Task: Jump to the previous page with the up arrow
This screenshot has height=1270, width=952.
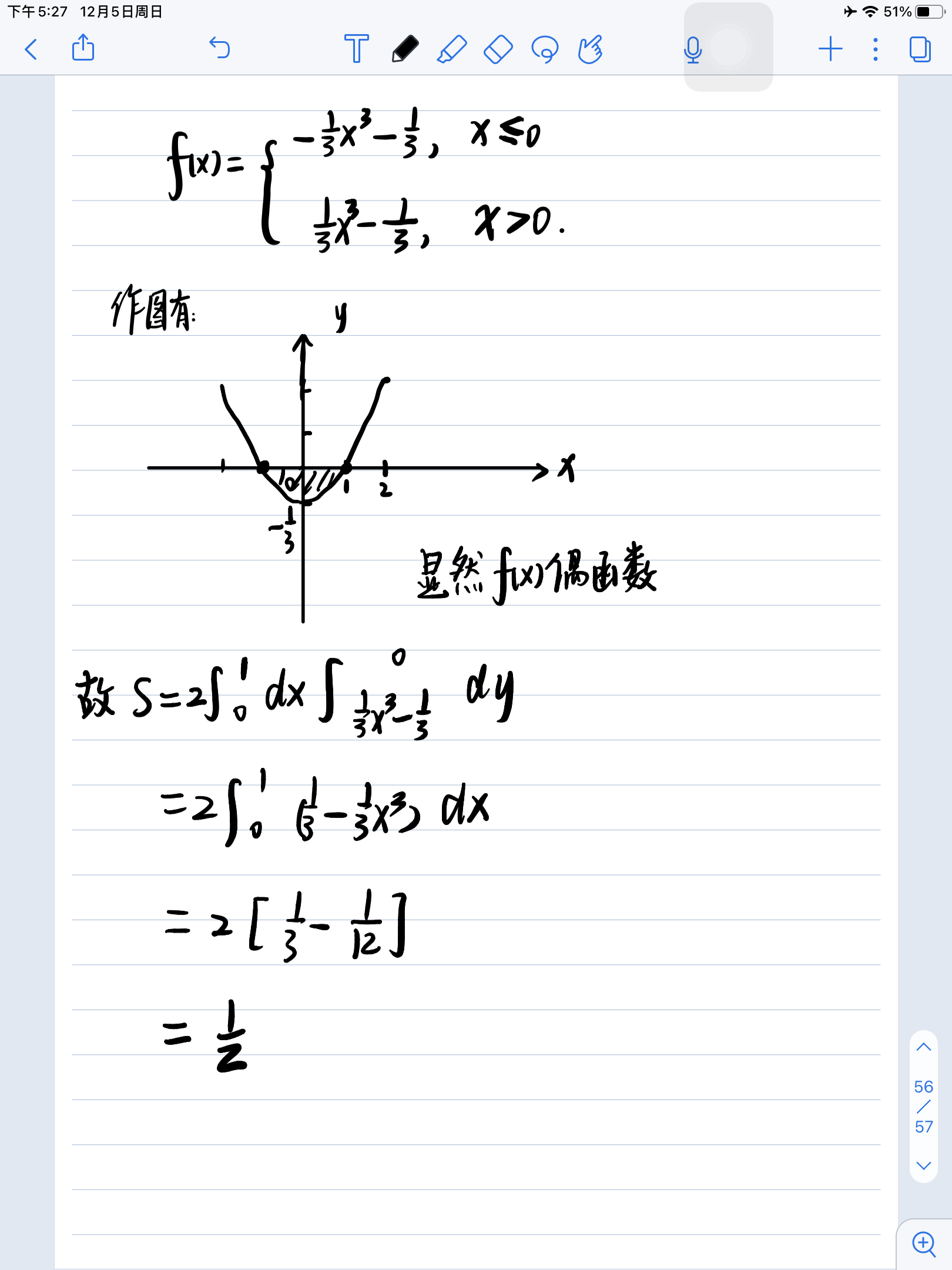Action: click(923, 1047)
